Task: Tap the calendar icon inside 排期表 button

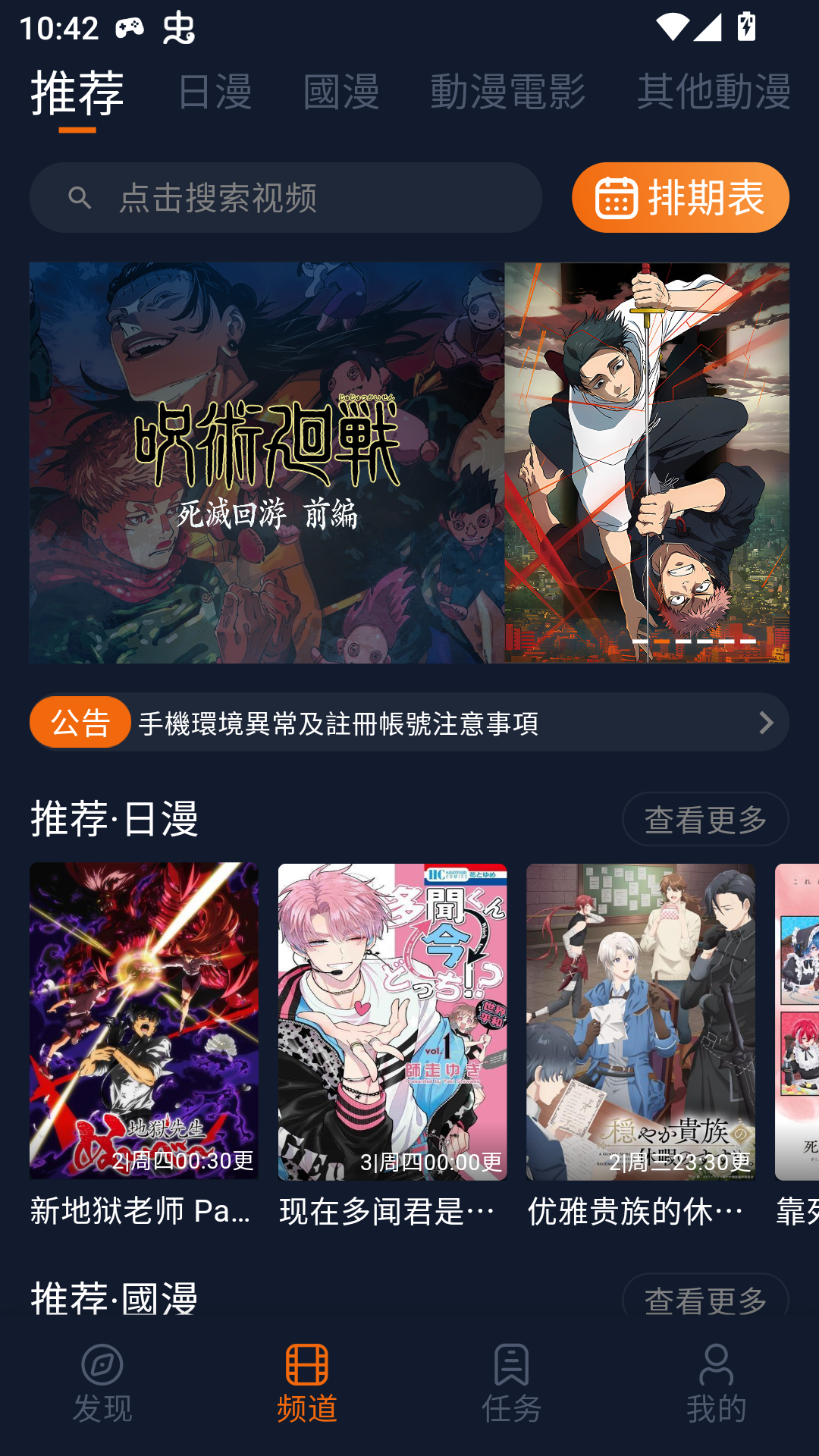Action: tap(616, 196)
